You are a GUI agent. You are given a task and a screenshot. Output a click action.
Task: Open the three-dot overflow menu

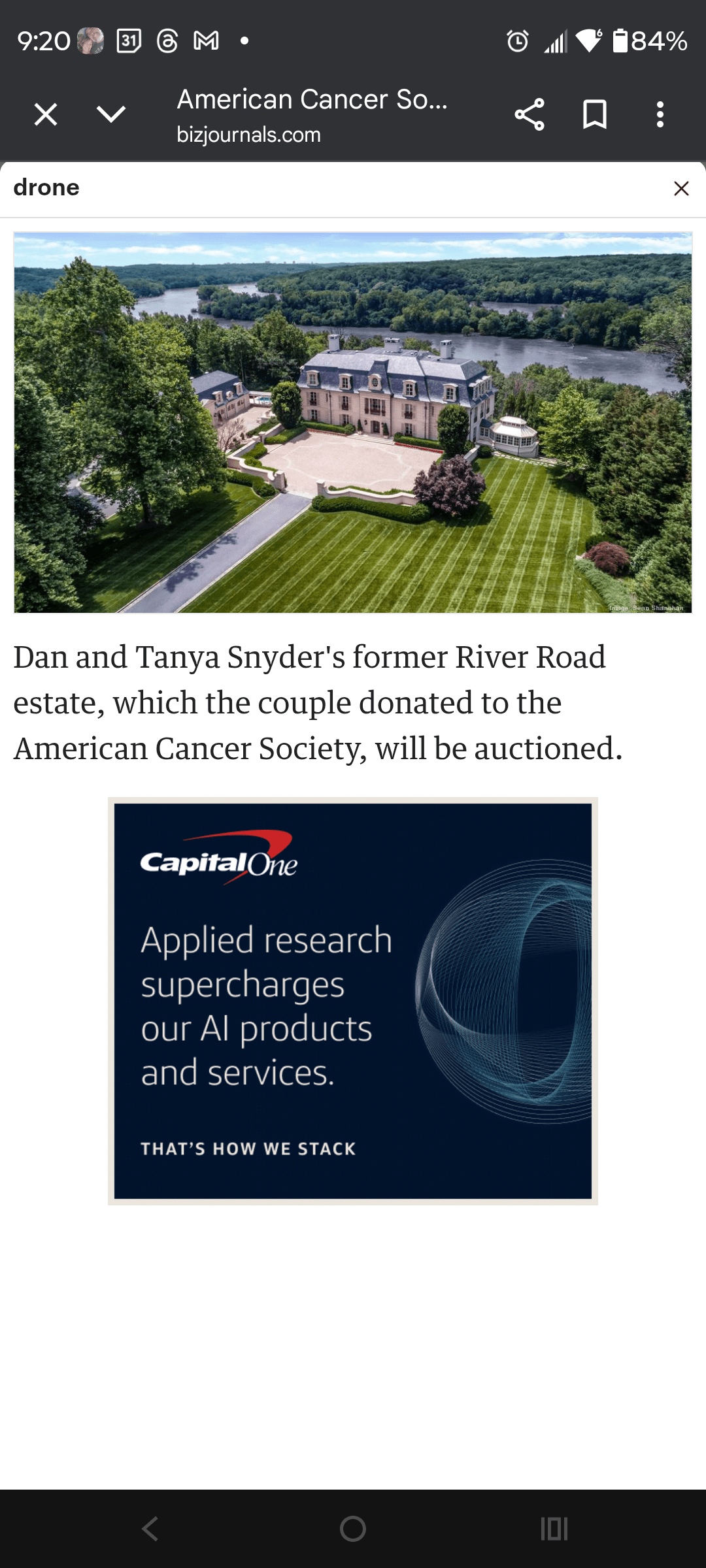660,114
